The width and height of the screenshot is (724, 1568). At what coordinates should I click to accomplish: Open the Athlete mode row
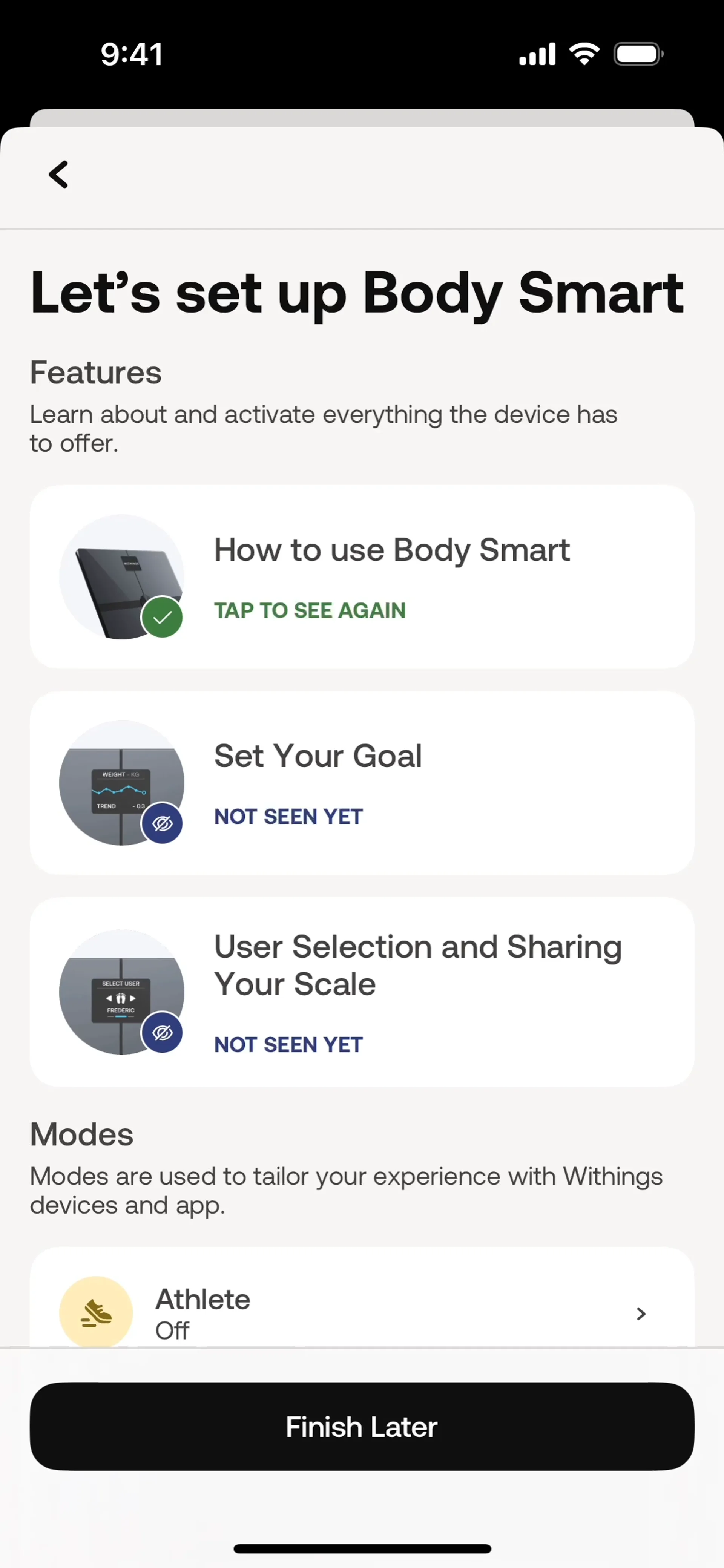(362, 1312)
